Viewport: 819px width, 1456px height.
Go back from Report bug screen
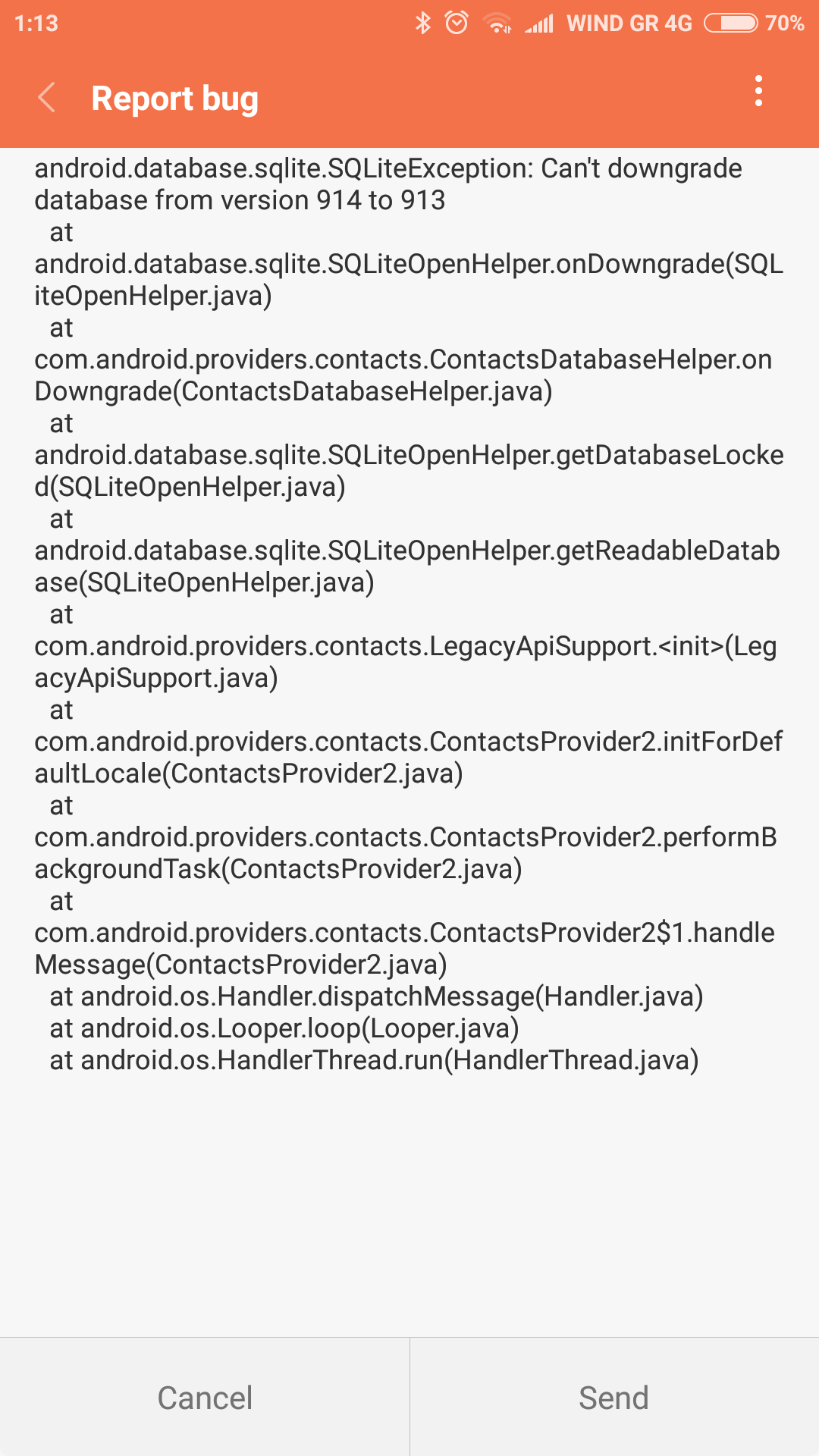click(47, 98)
